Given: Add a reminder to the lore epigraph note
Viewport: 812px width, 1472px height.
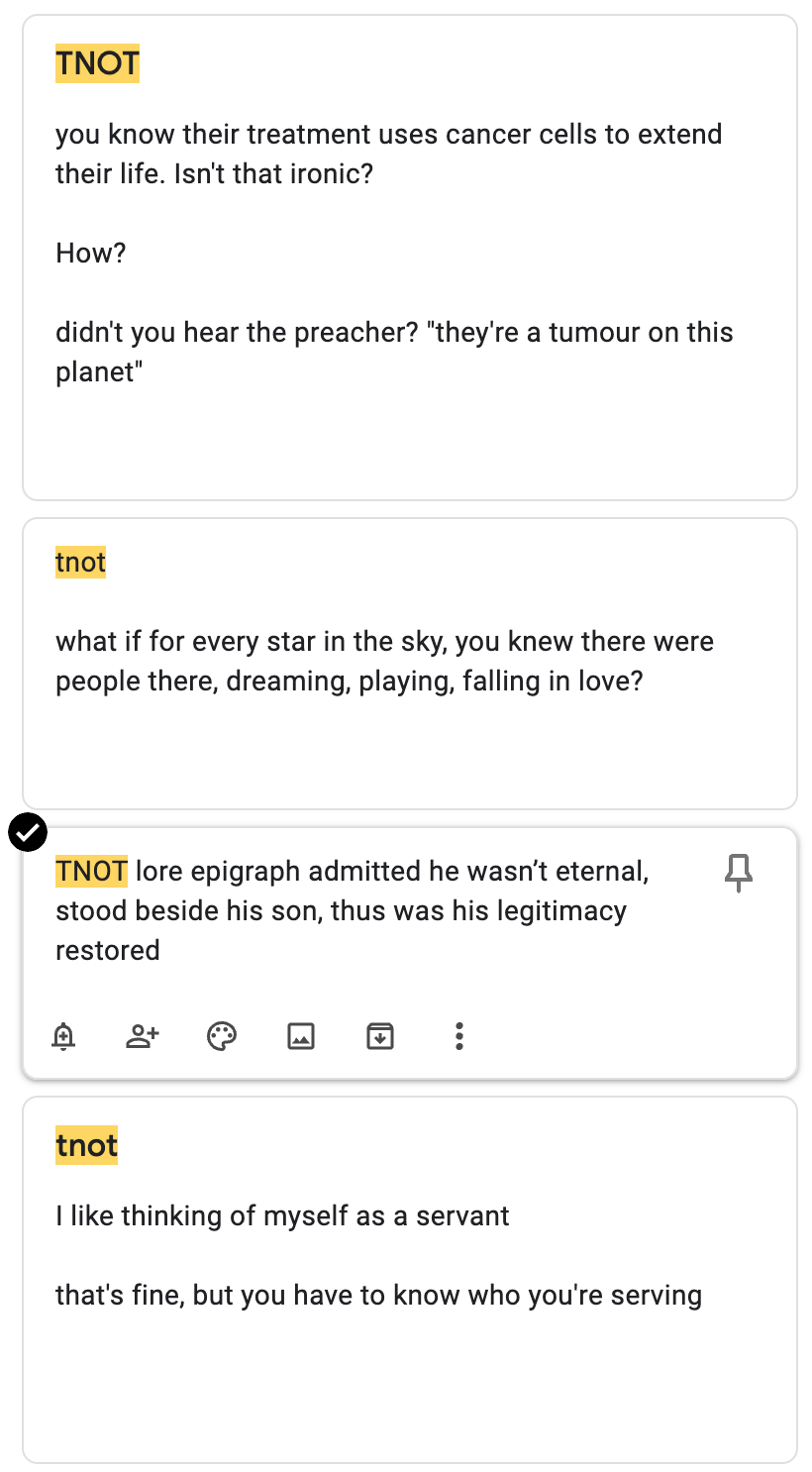Looking at the screenshot, I should click(x=63, y=1036).
